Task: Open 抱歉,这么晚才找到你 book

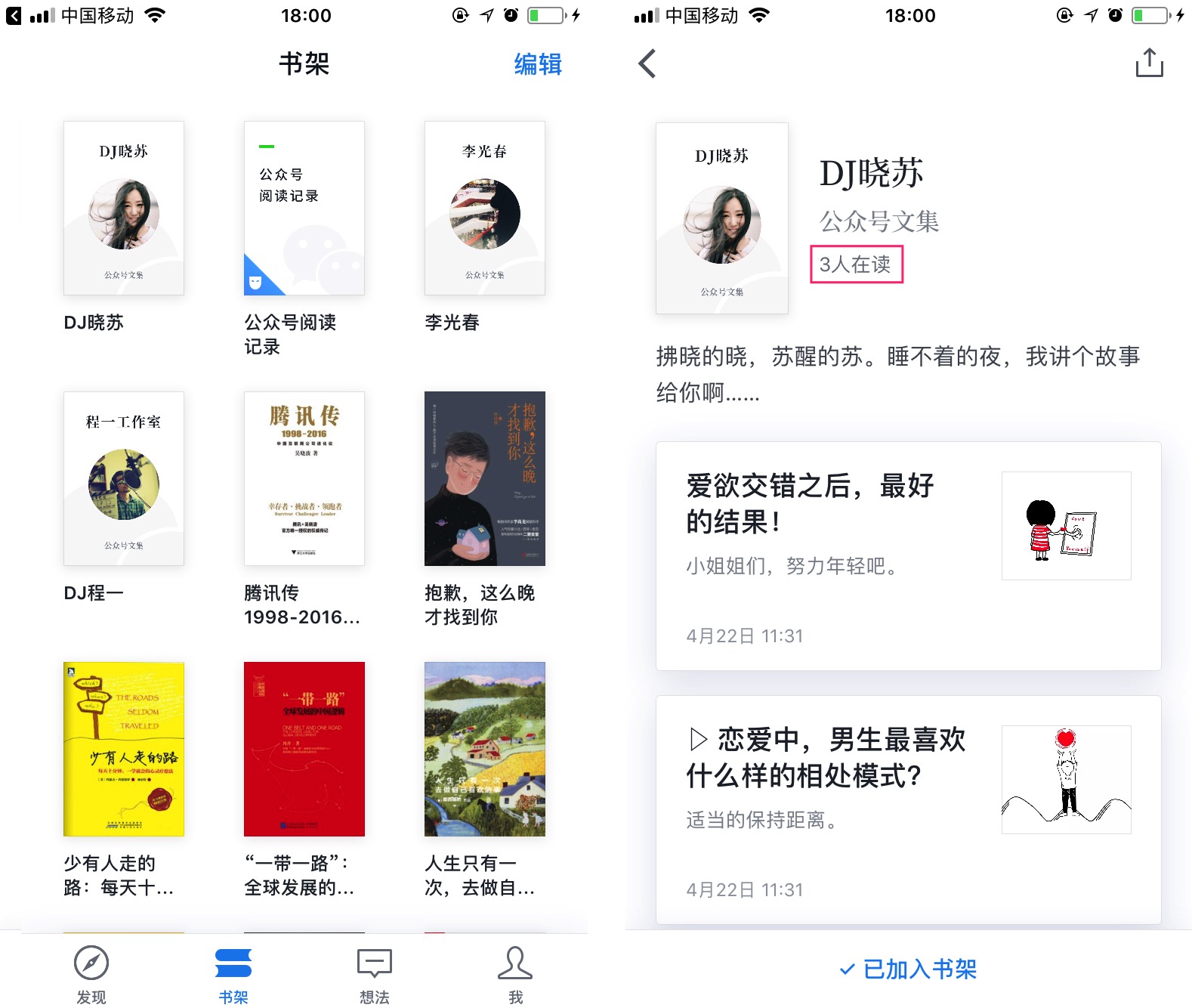Action: (484, 478)
